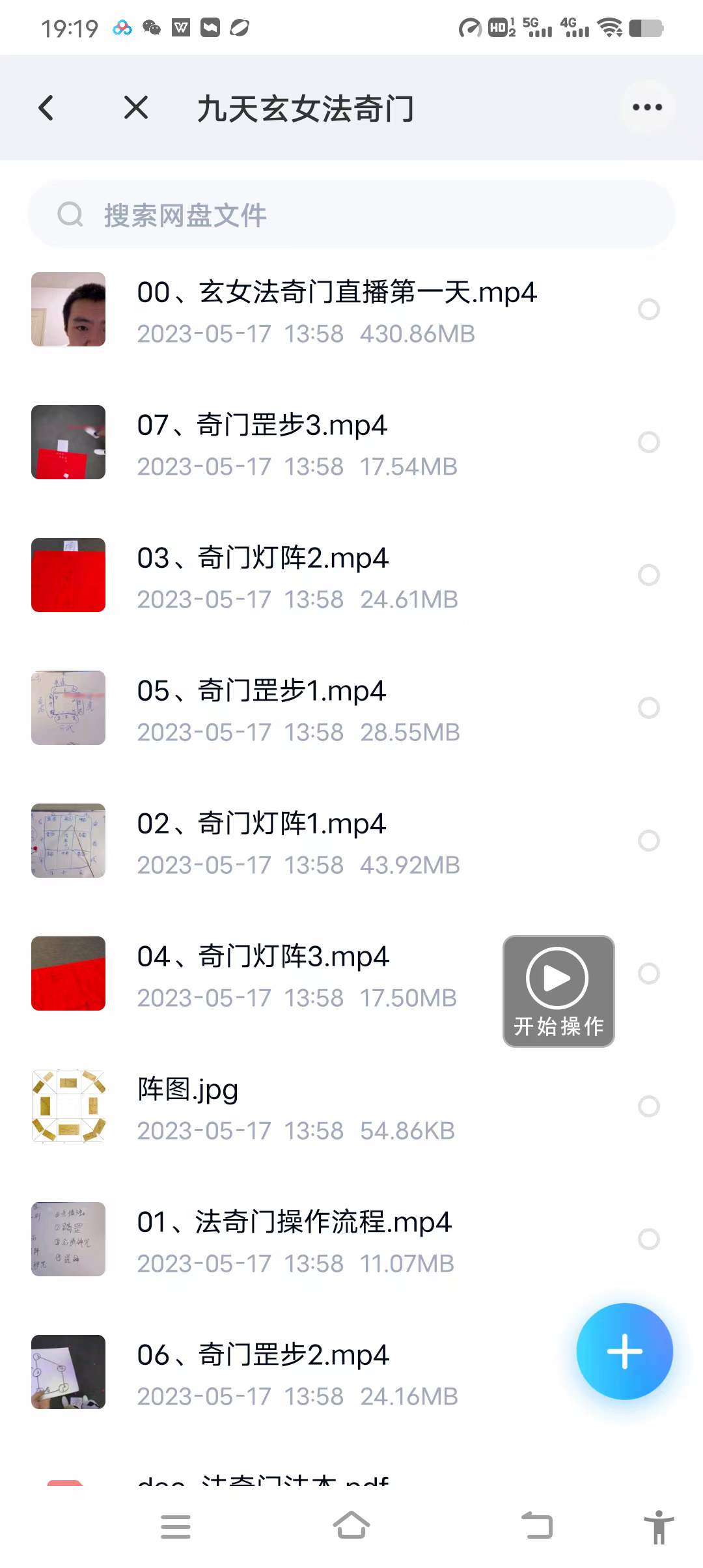Tap the thumbnail of 阵图.jpg
The image size is (703, 1568).
point(68,1107)
